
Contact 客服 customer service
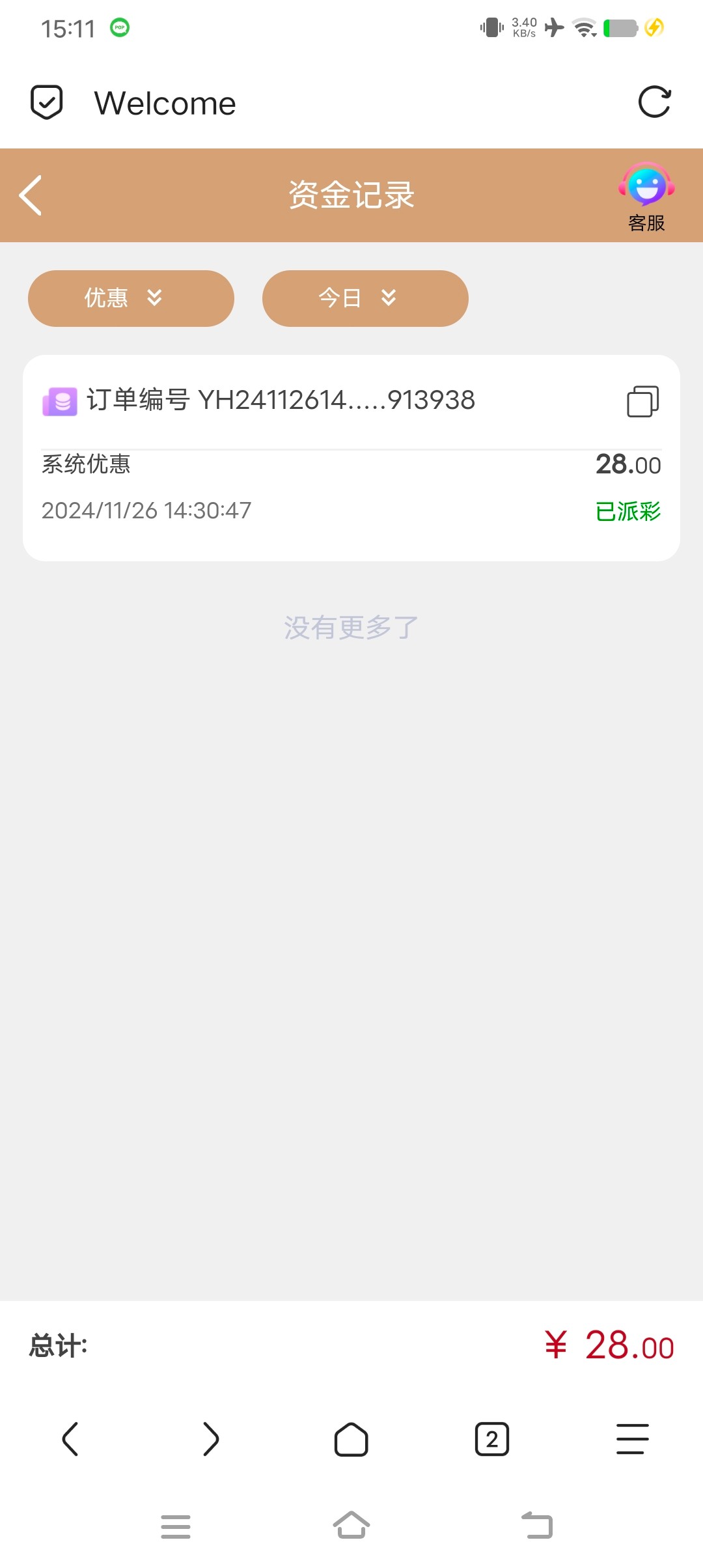(x=646, y=196)
